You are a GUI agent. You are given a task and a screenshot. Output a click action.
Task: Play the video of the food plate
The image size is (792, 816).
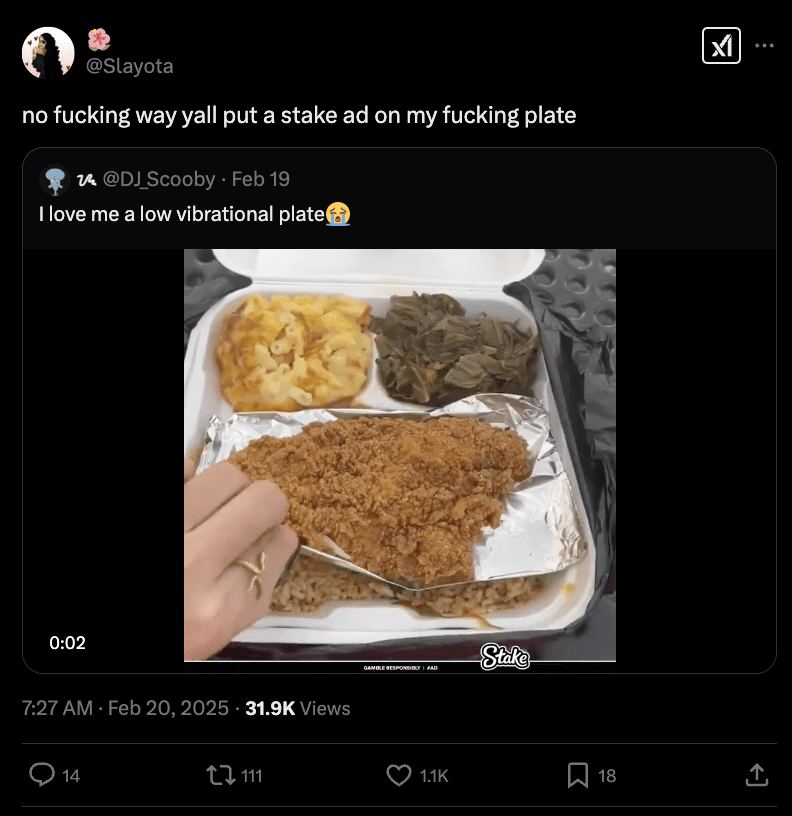pos(399,455)
